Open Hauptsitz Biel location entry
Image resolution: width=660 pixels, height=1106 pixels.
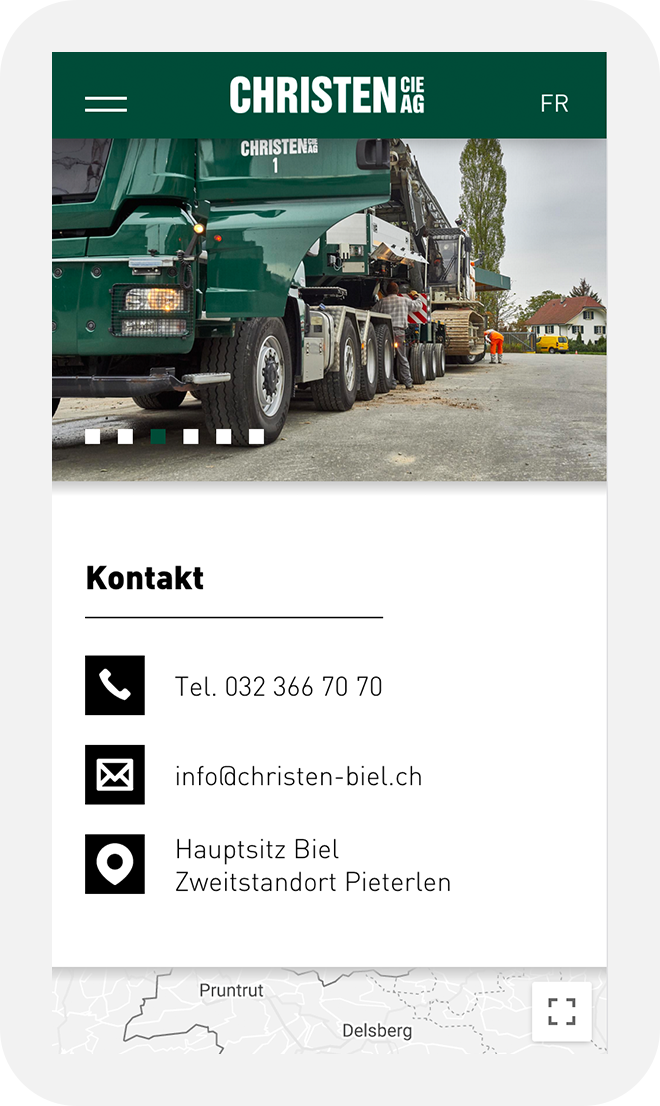pos(257,850)
